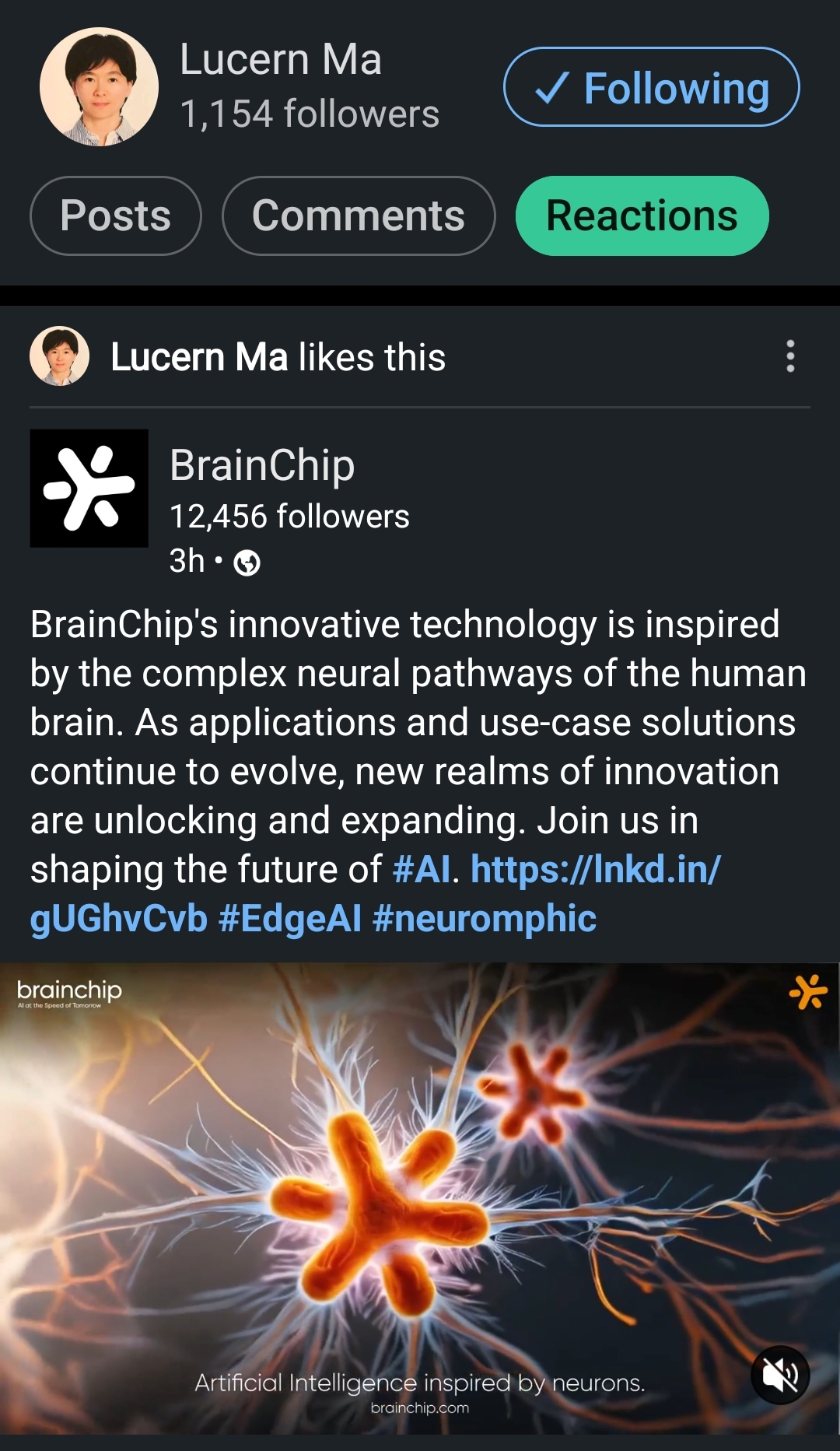Open the #neuromphic hashtag

[484, 919]
